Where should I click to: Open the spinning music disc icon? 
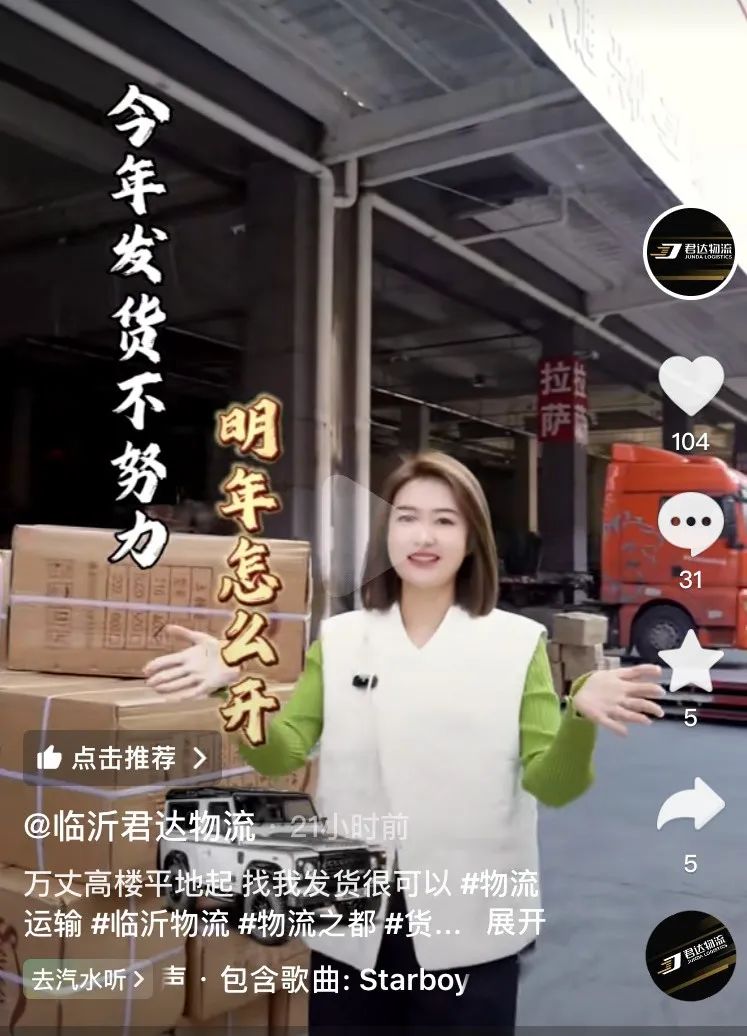690,956
